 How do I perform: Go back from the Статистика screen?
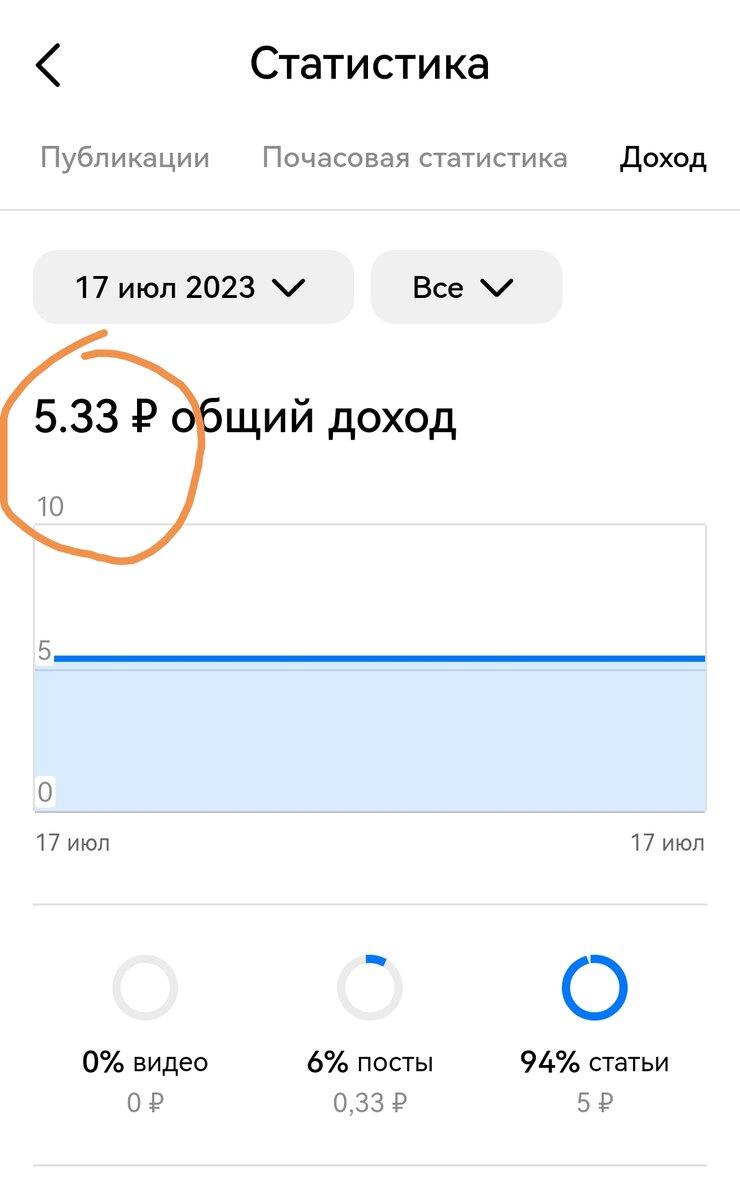[48, 66]
